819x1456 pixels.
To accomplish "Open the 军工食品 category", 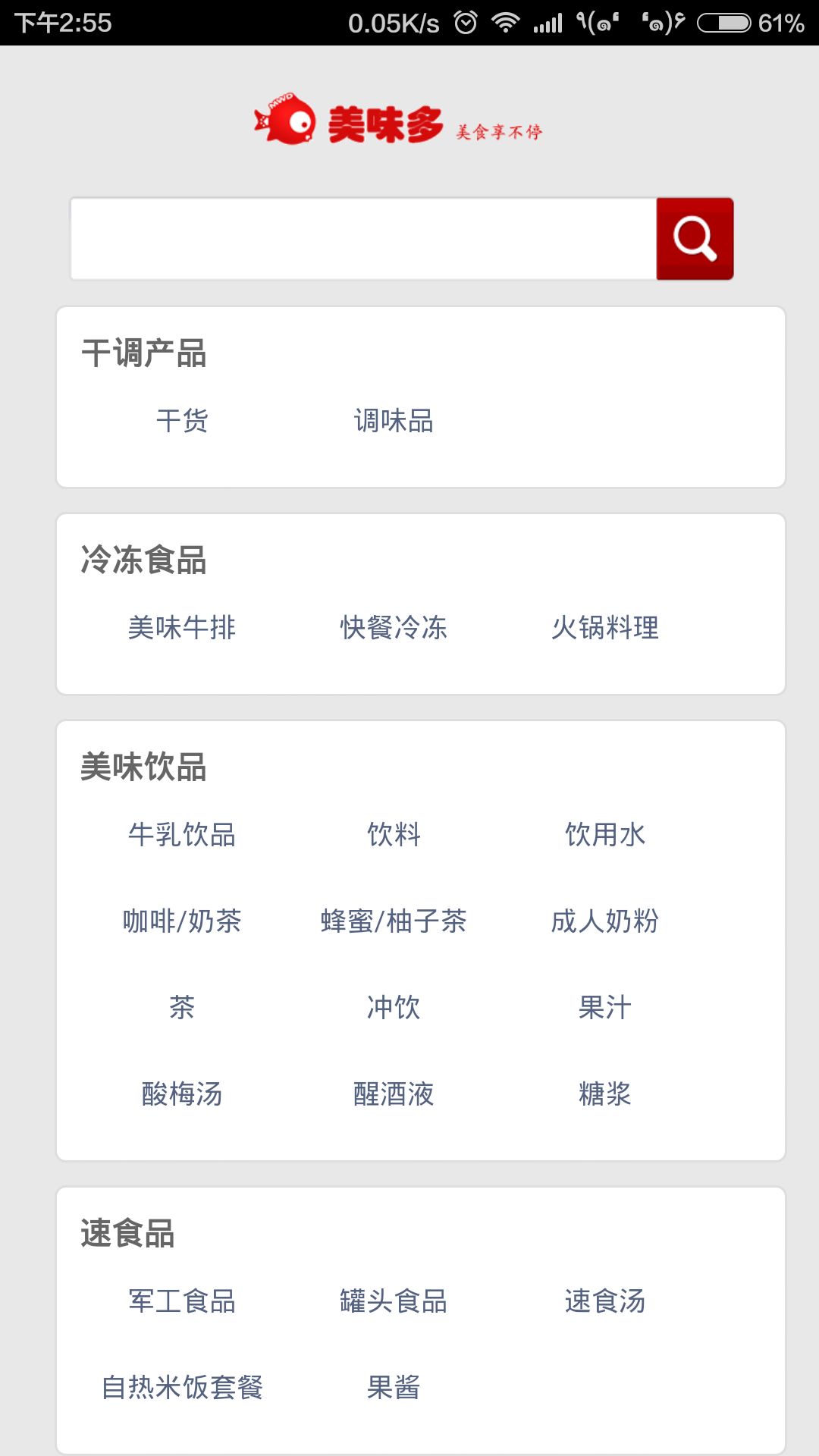I will (182, 1301).
